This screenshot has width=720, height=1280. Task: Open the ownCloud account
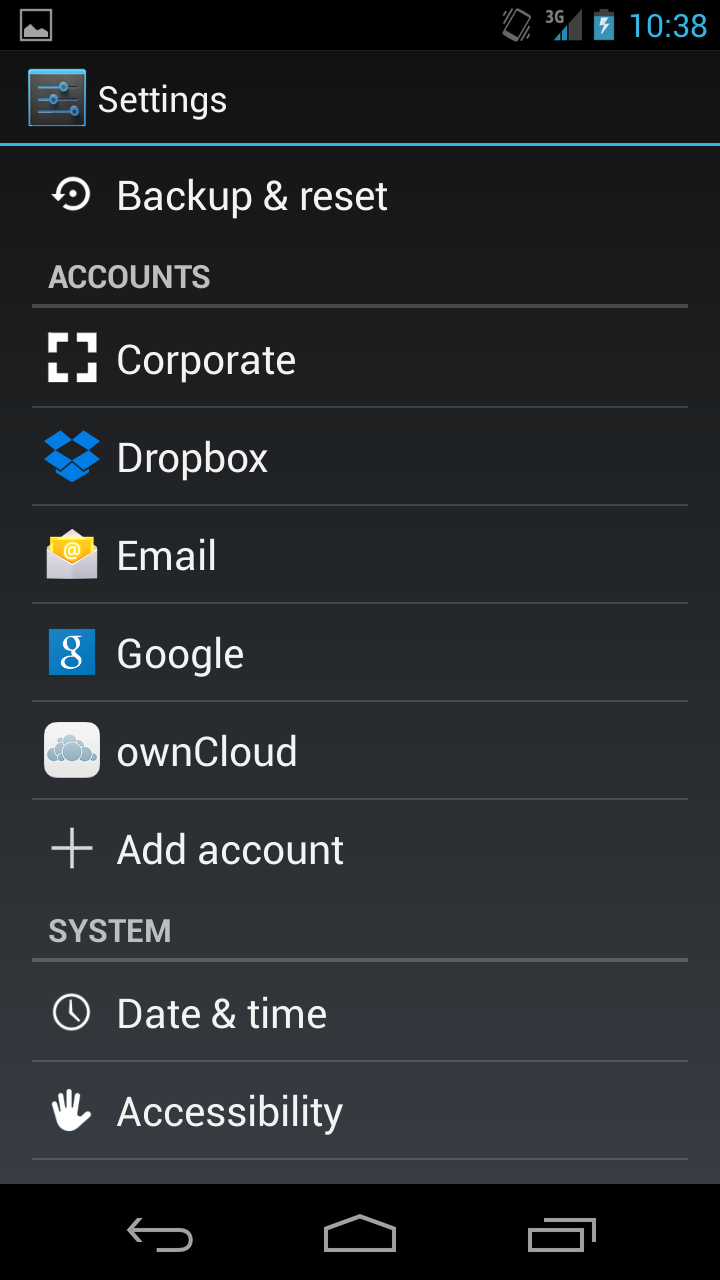pos(360,751)
